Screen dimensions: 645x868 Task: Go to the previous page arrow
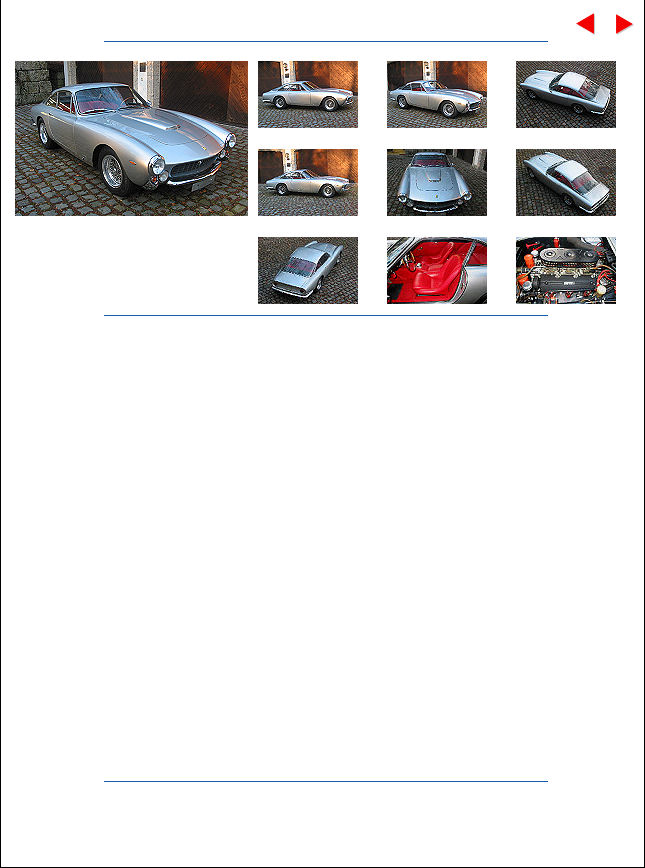[586, 24]
